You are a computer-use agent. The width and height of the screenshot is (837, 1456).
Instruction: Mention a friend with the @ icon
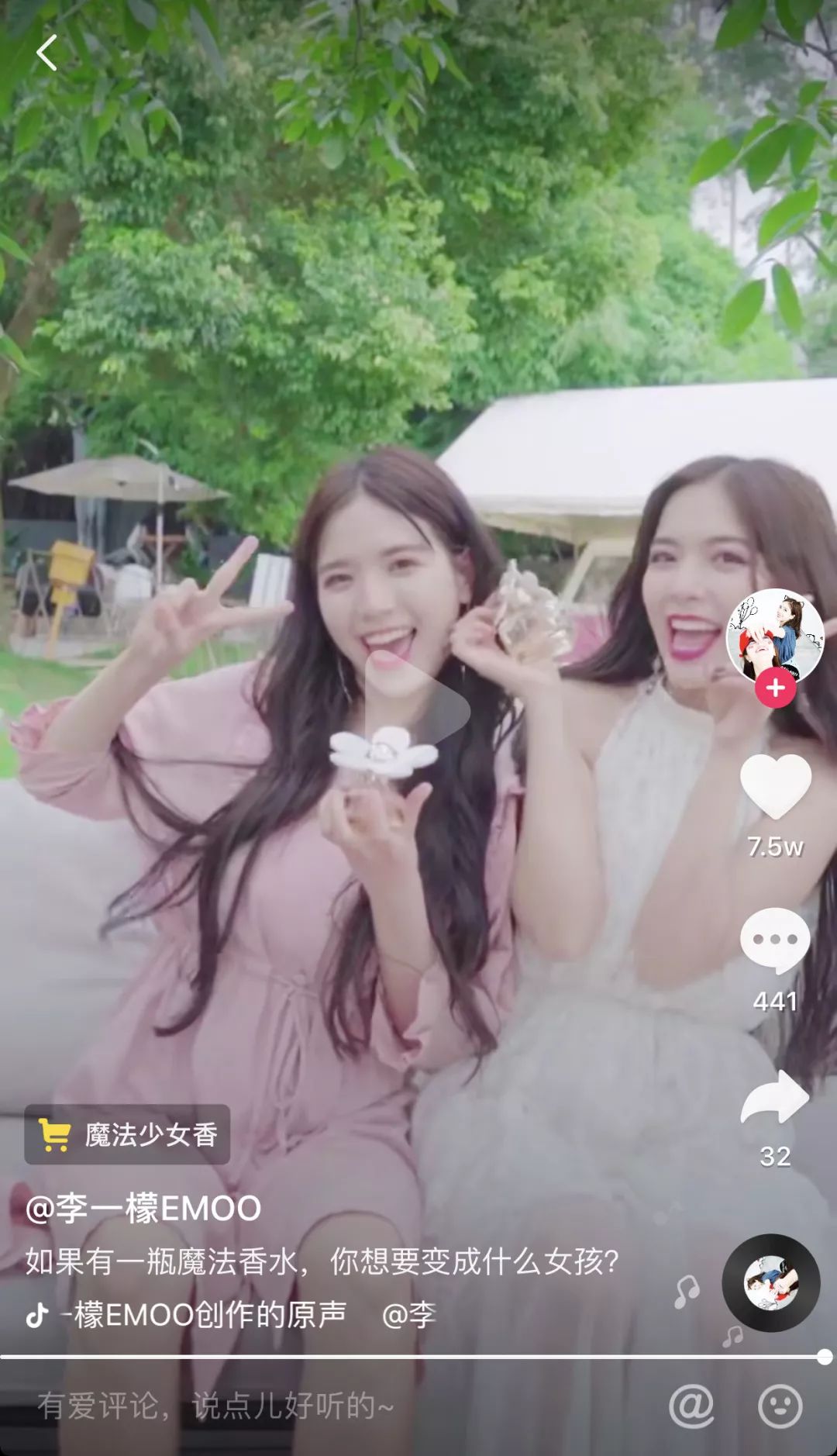(691, 1406)
